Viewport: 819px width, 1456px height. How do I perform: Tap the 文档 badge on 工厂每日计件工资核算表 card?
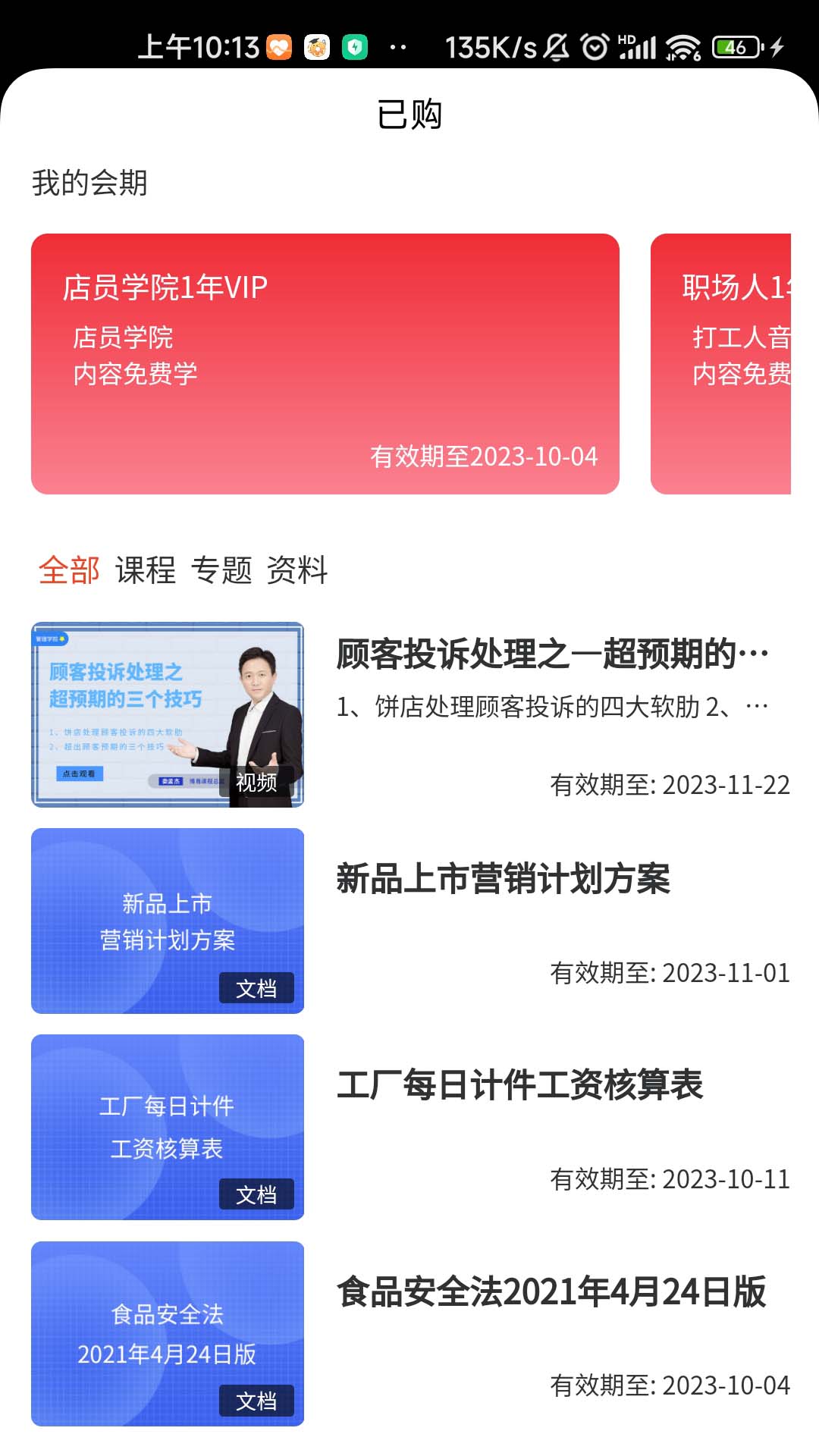[258, 1194]
